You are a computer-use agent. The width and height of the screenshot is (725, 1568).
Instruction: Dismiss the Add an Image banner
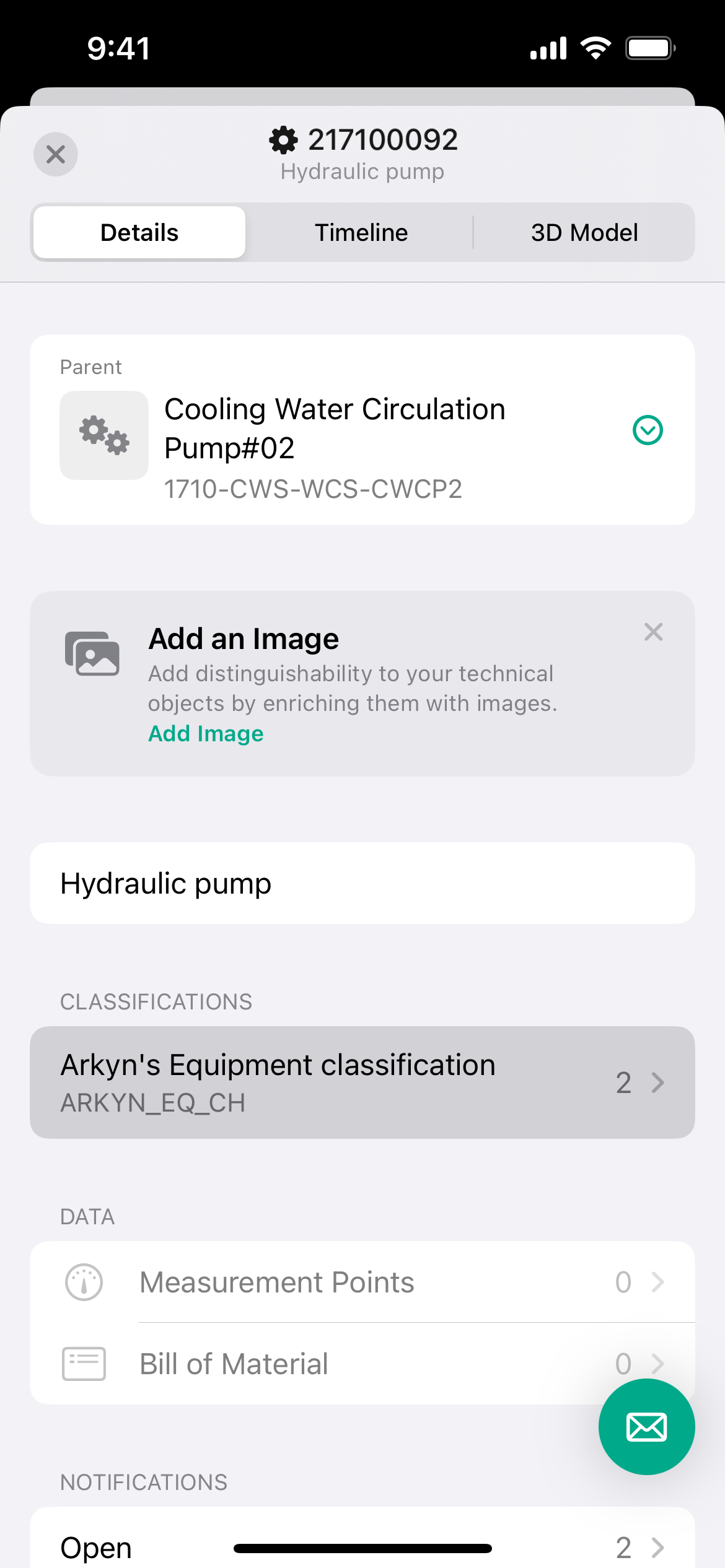pos(653,632)
